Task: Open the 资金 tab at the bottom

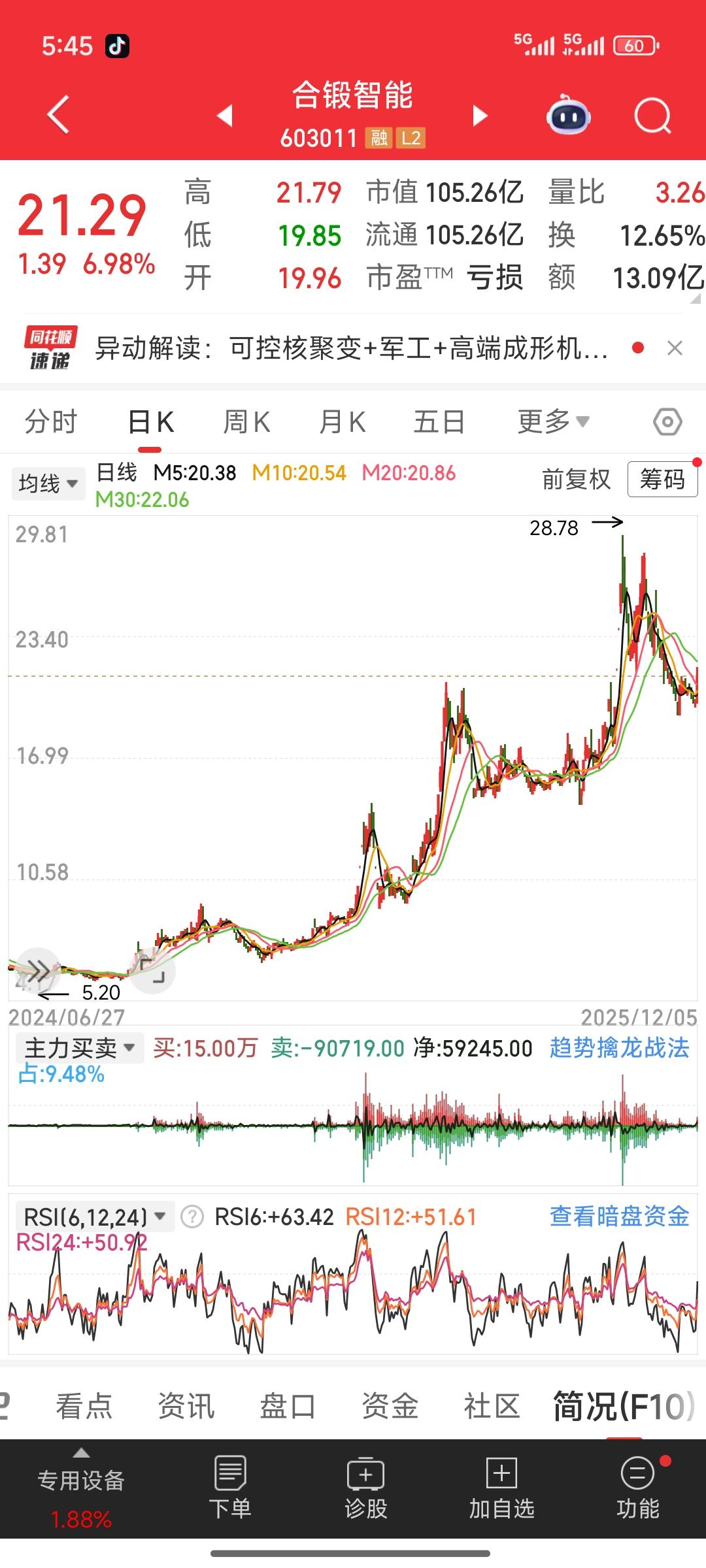Action: (x=390, y=1406)
